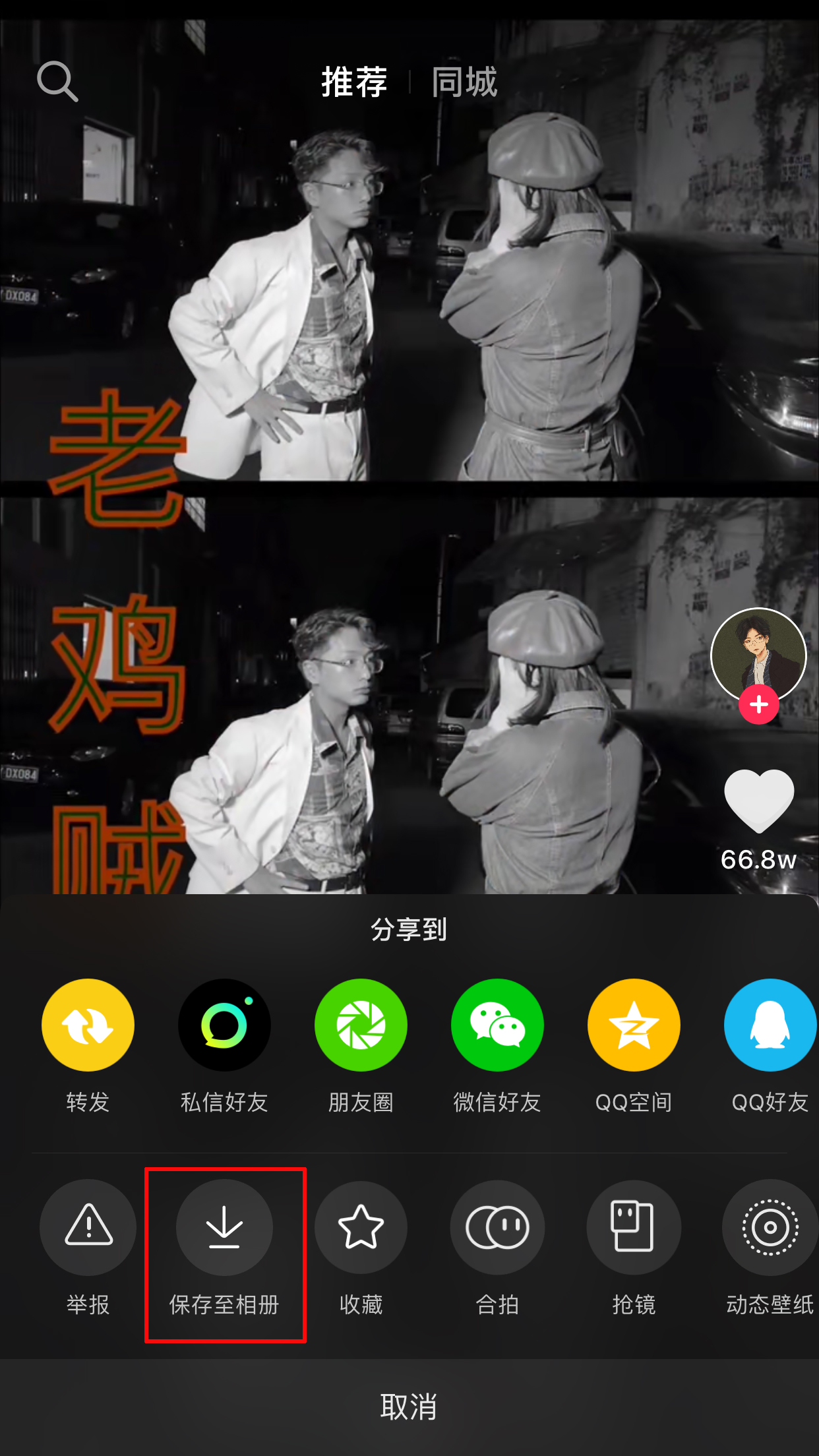Open the search magnifier icon

click(x=57, y=82)
